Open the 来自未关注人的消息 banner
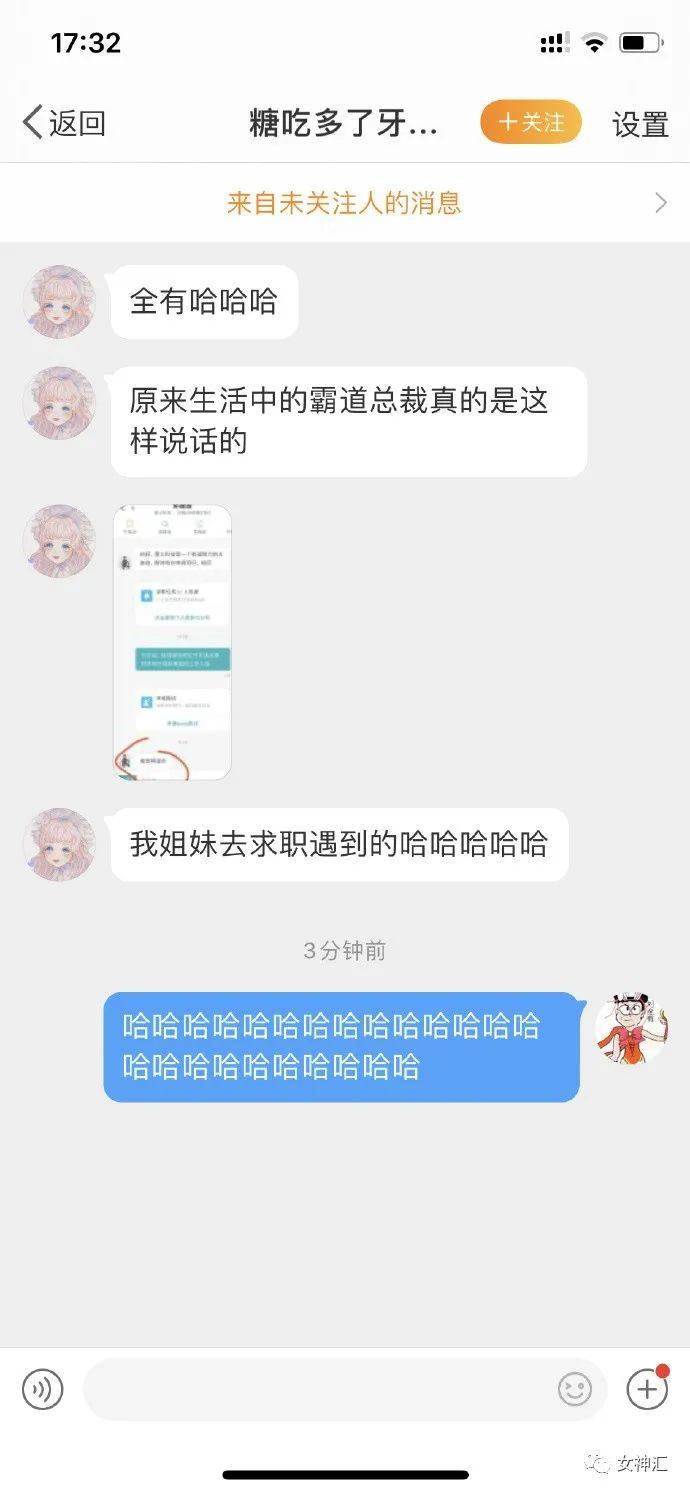690x1494 pixels. tap(345, 203)
